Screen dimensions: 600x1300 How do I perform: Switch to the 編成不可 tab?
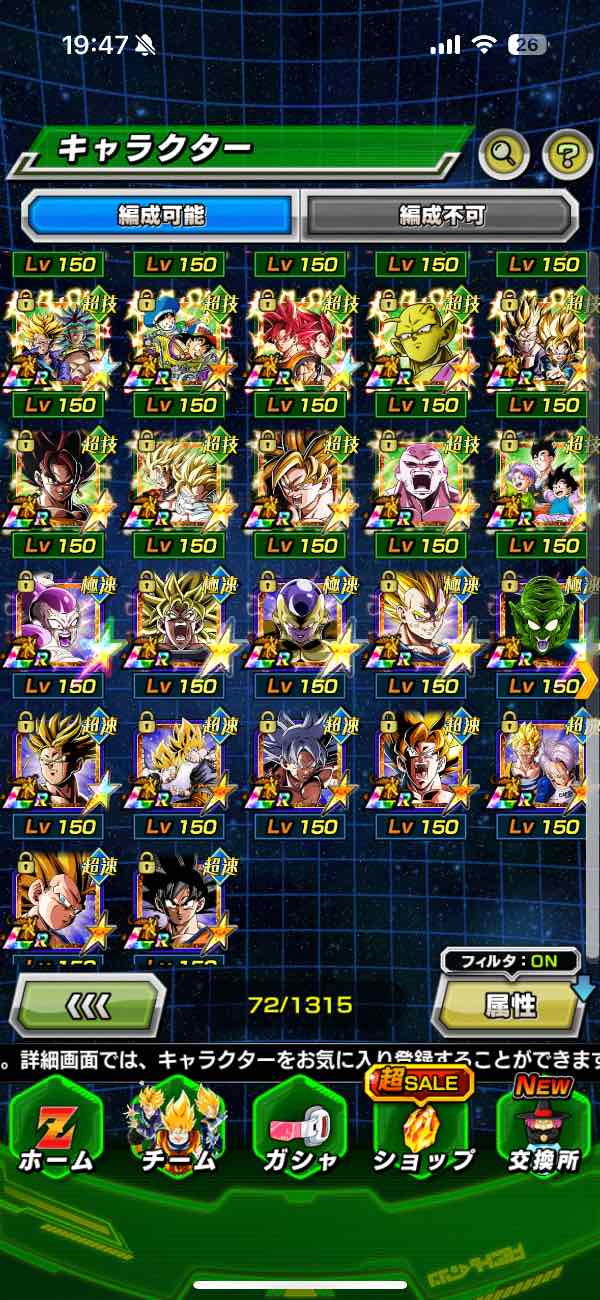pos(442,214)
